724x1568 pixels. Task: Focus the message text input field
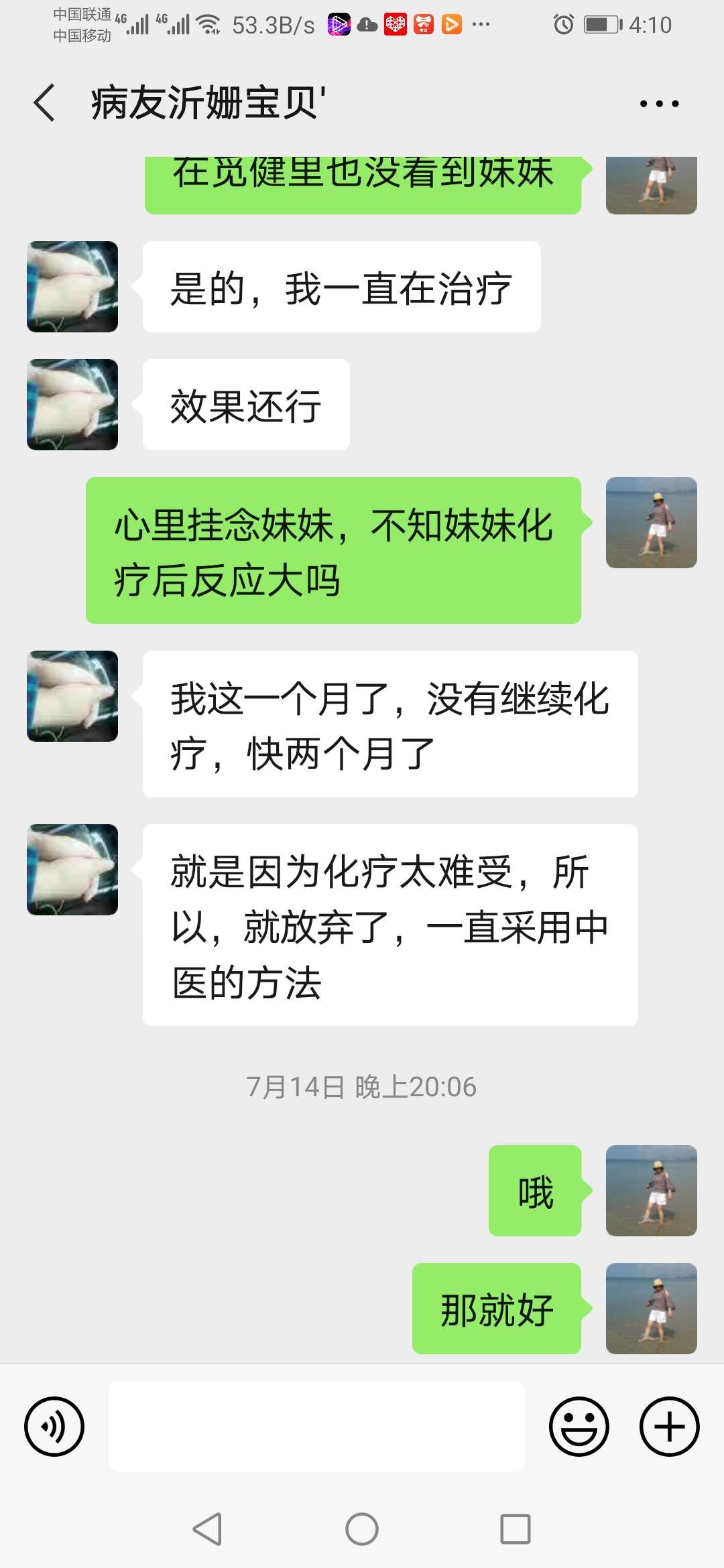tap(316, 1426)
